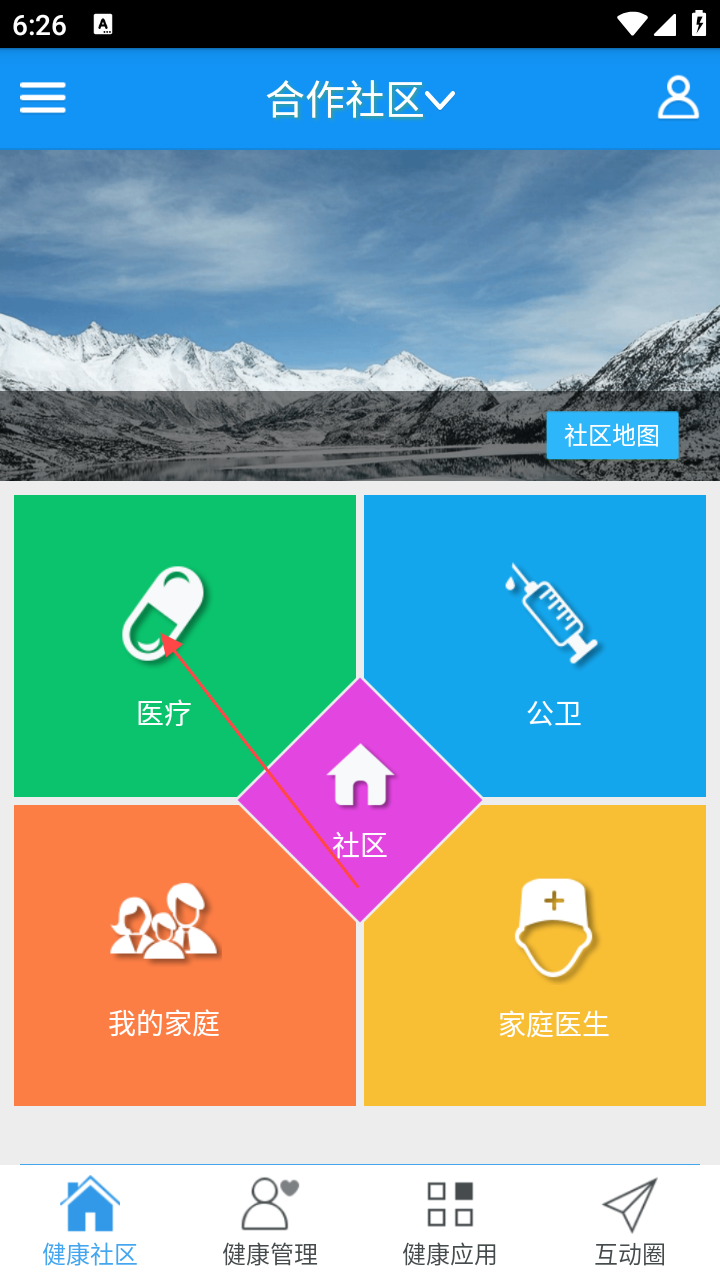The width and height of the screenshot is (720, 1280).
Task: Expand the 合作社区 community dropdown
Action: click(360, 100)
